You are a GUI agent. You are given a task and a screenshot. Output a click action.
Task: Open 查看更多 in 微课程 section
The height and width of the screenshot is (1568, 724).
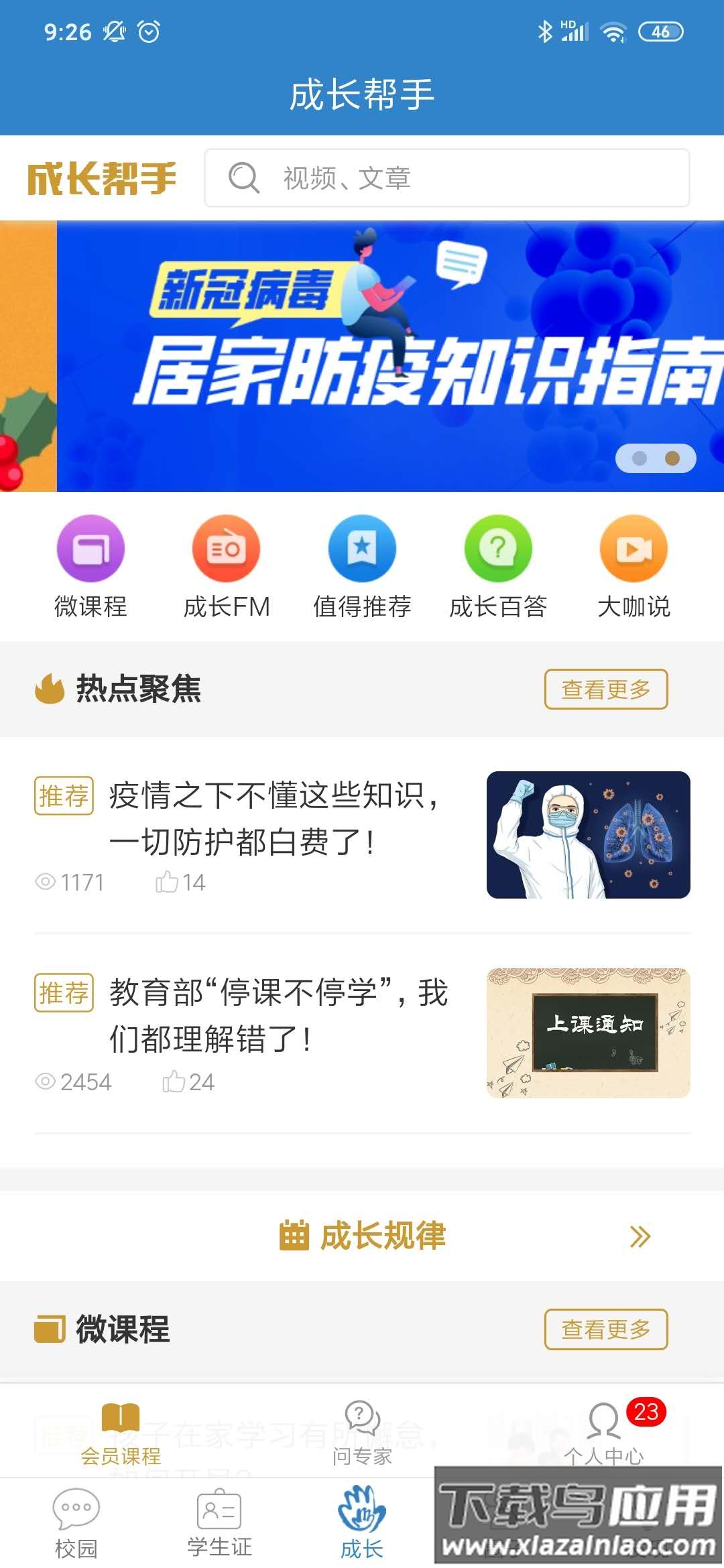[605, 1329]
